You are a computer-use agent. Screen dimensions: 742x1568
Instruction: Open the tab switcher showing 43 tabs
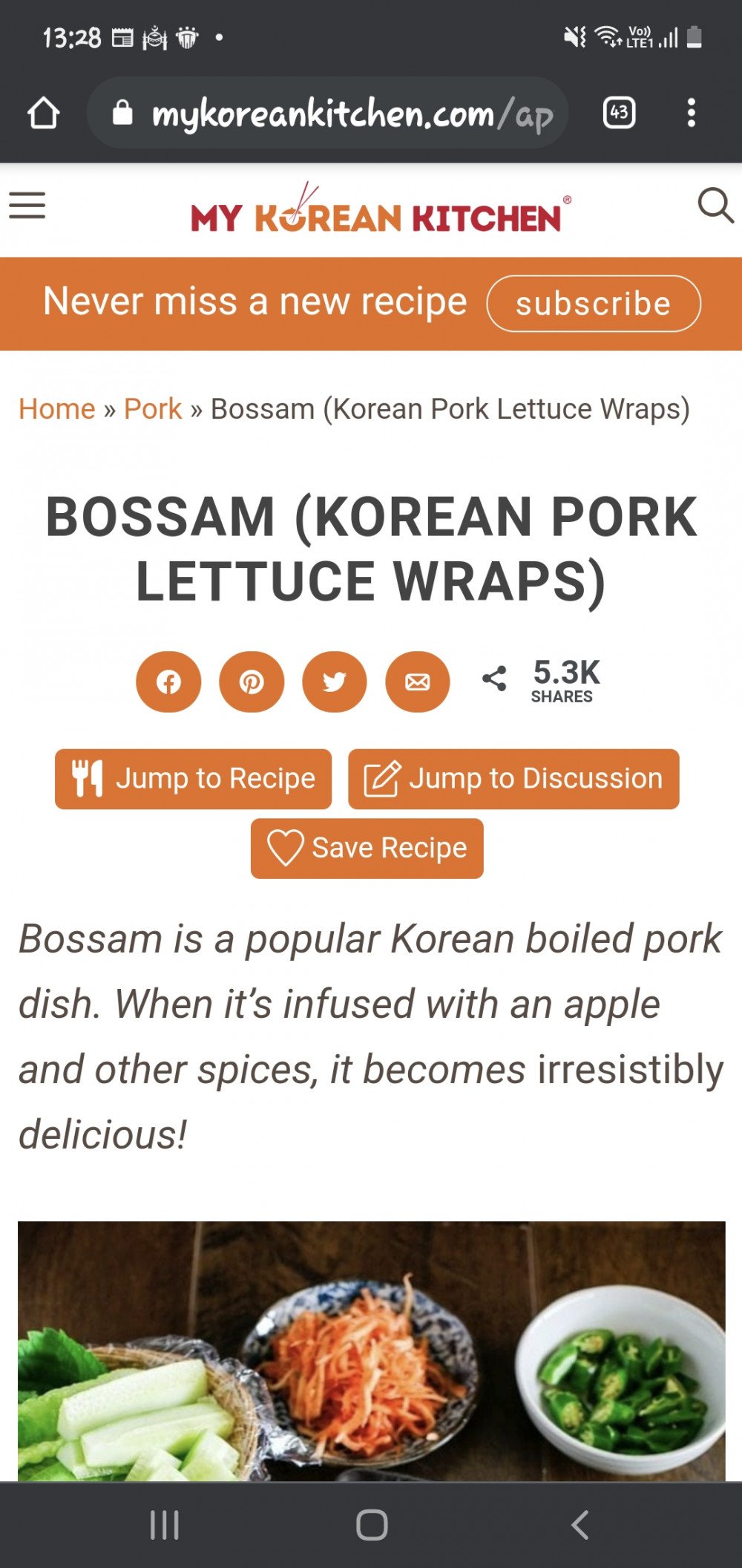(619, 114)
